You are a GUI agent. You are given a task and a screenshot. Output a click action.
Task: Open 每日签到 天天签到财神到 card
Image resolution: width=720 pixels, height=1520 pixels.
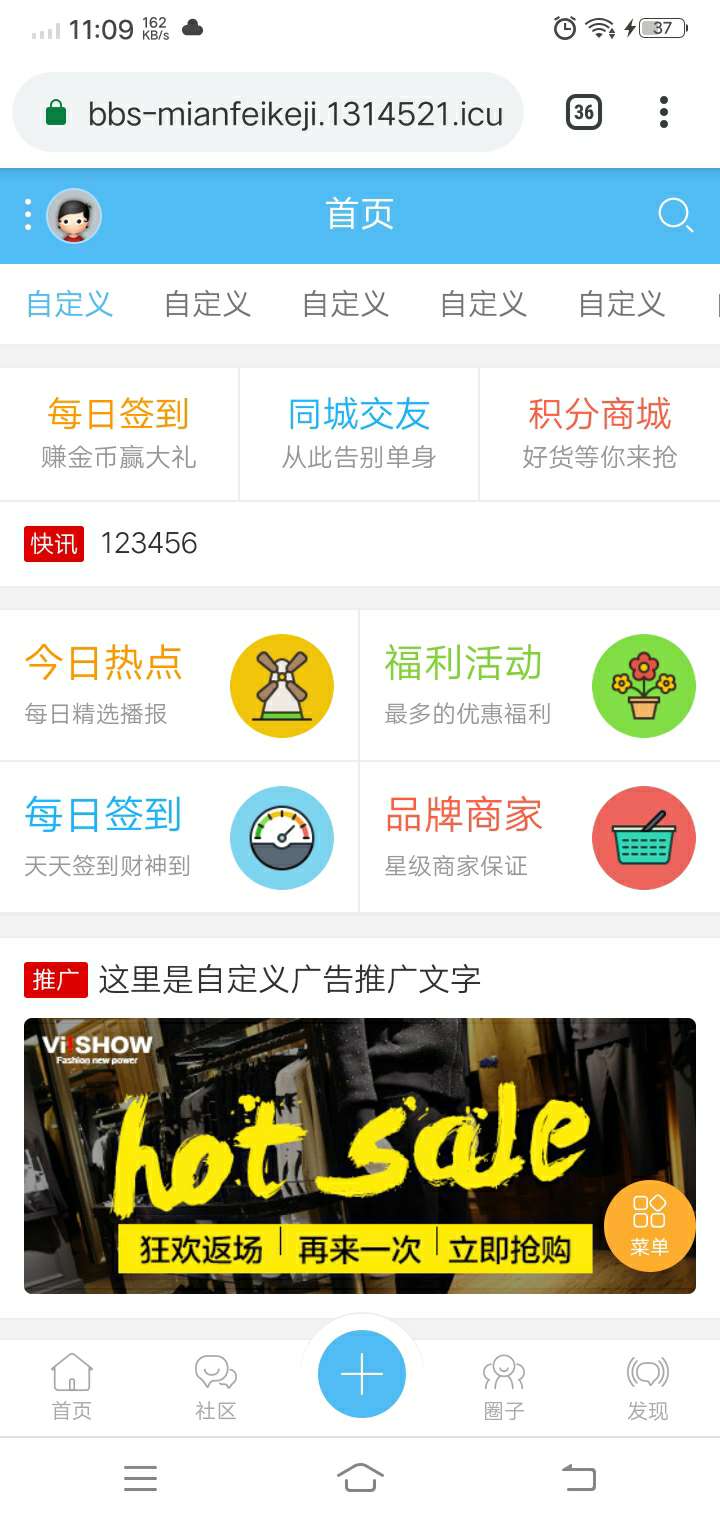pyautogui.click(x=179, y=837)
